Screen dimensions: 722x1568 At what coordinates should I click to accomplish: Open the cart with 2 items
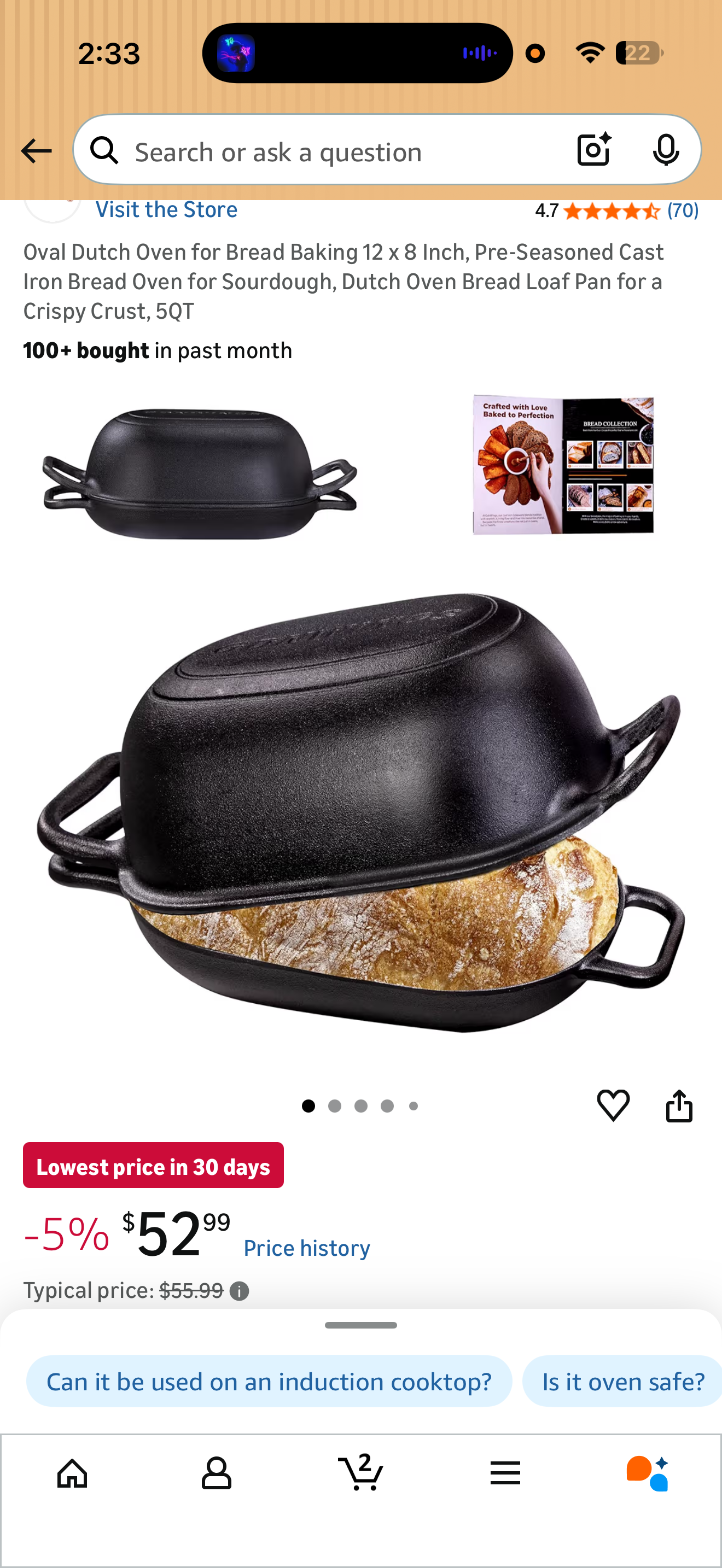coord(360,1473)
